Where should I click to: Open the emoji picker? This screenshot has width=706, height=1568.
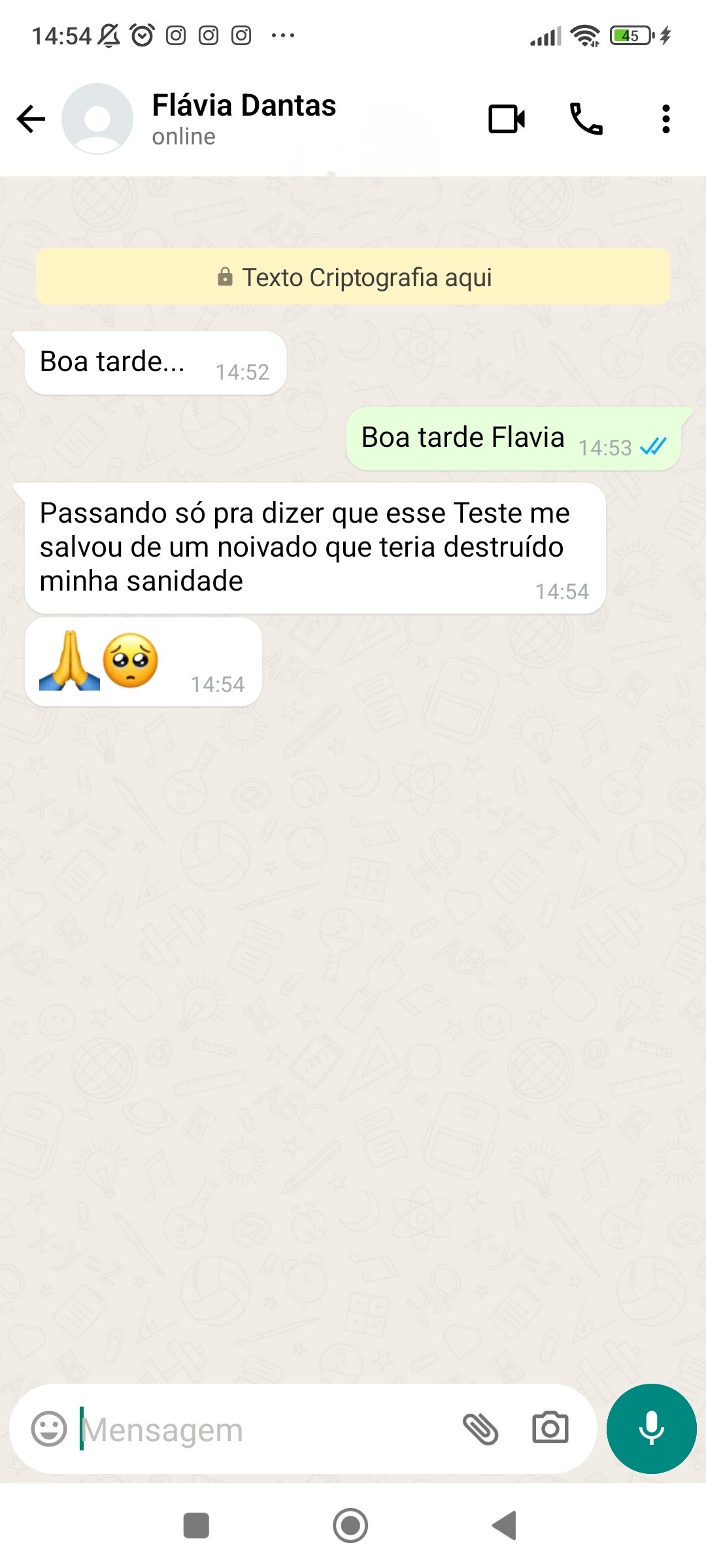point(49,1429)
